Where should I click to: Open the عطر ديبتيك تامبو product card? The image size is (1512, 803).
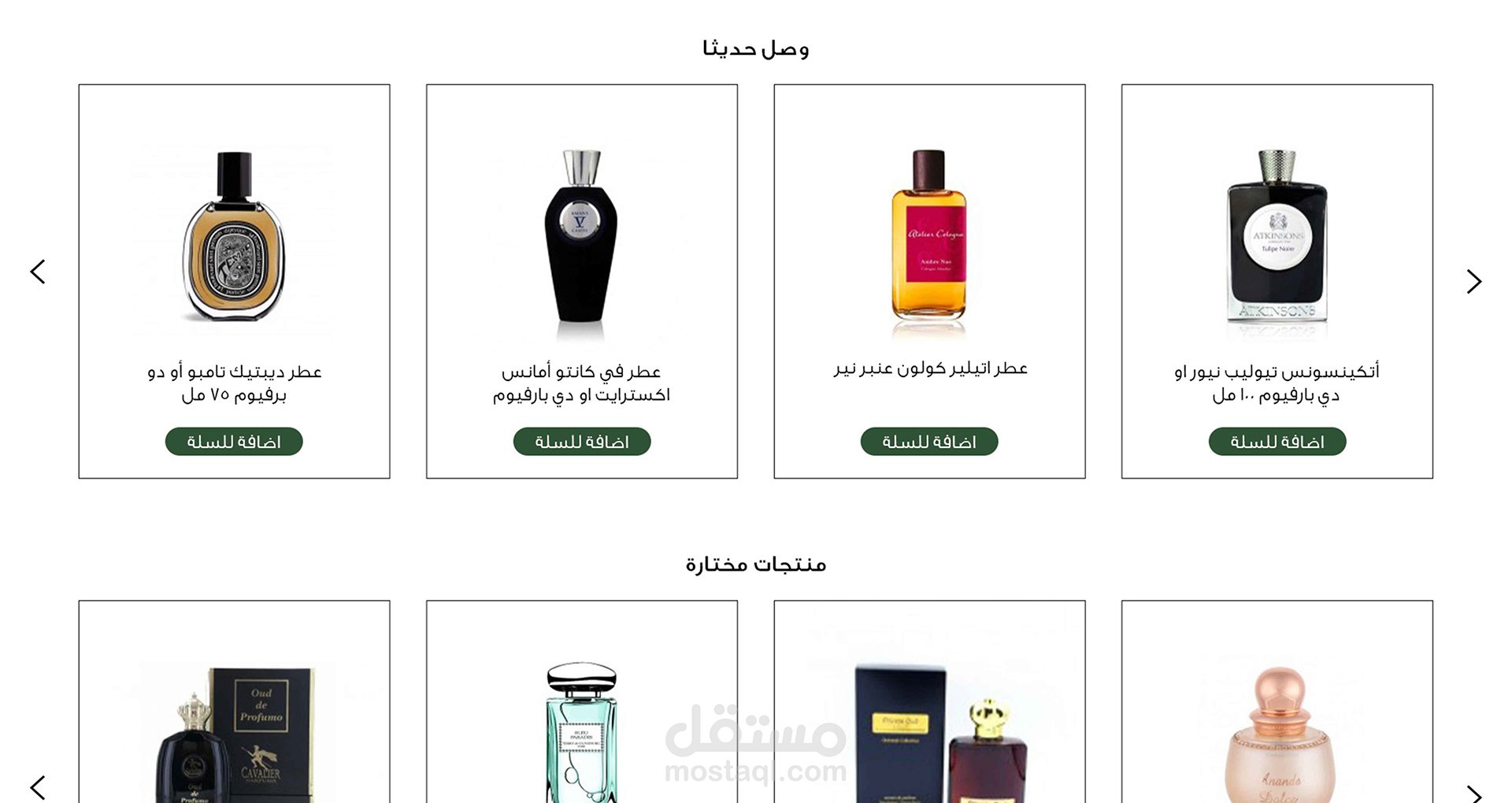[234, 281]
